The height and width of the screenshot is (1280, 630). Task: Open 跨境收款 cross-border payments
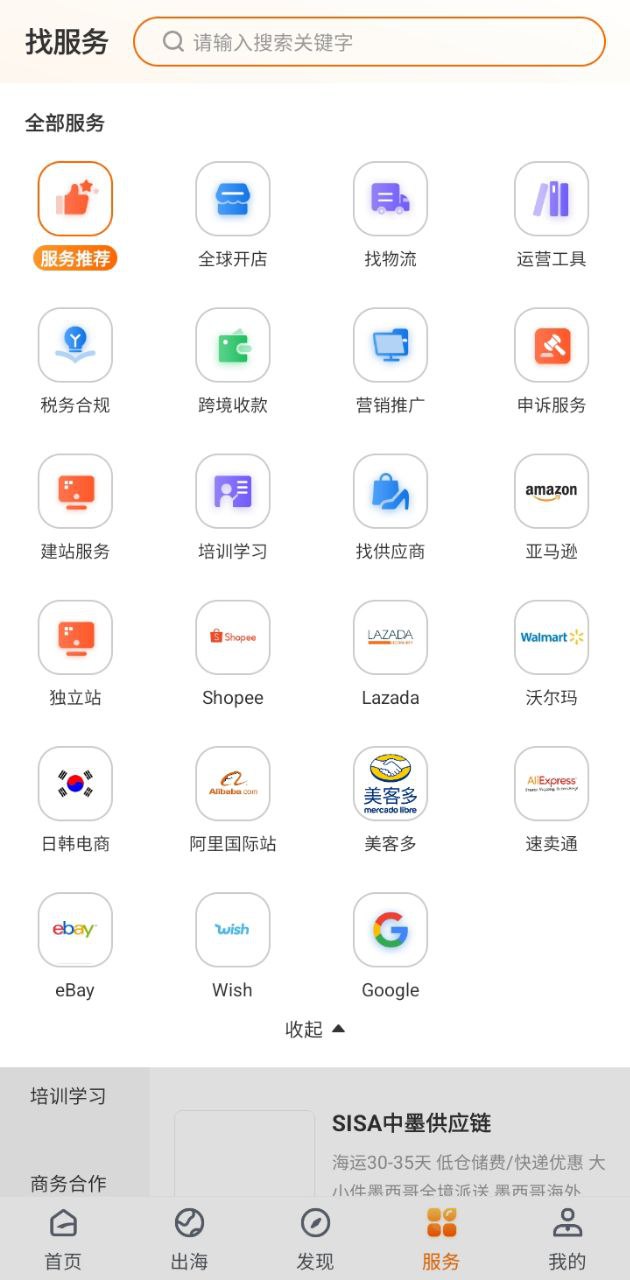click(x=232, y=361)
